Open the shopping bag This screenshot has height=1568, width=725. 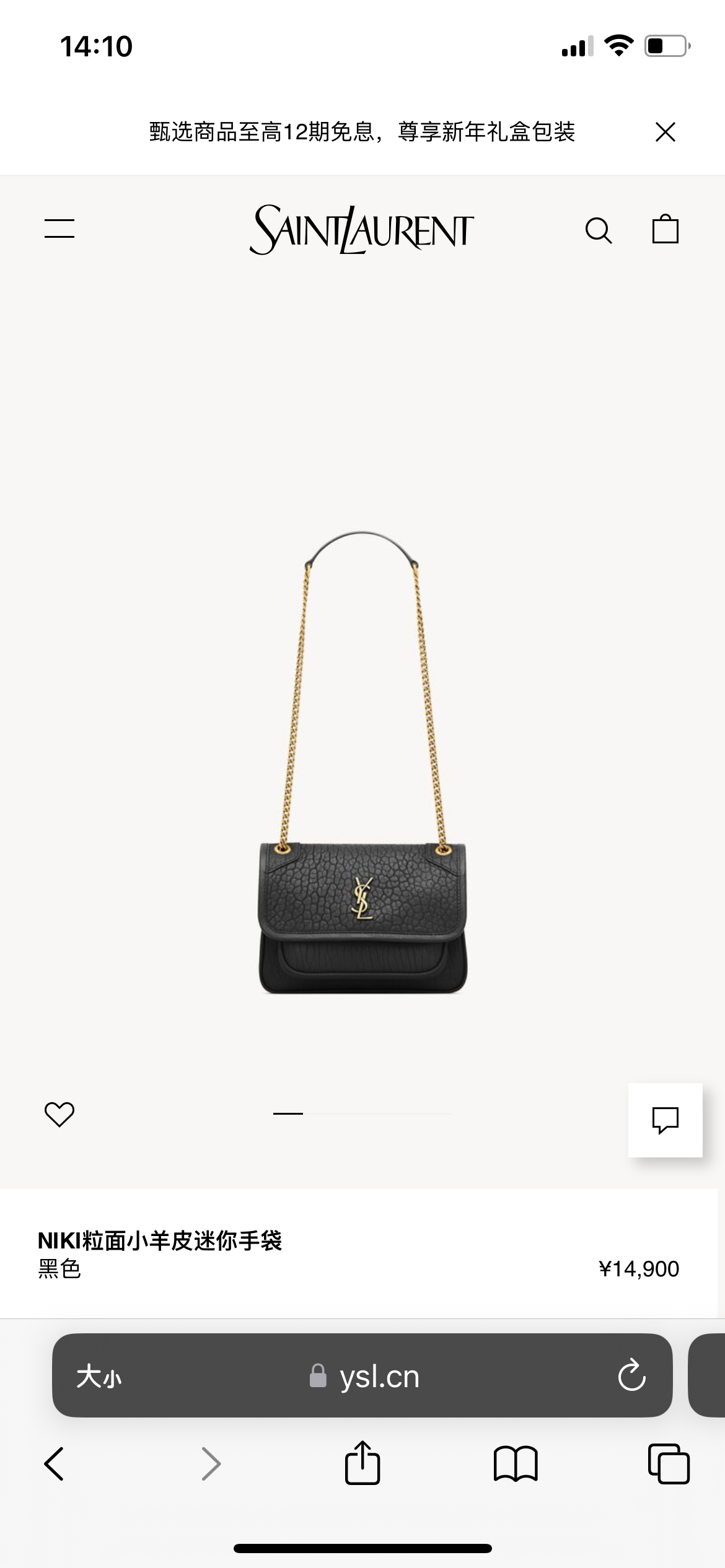tap(665, 229)
